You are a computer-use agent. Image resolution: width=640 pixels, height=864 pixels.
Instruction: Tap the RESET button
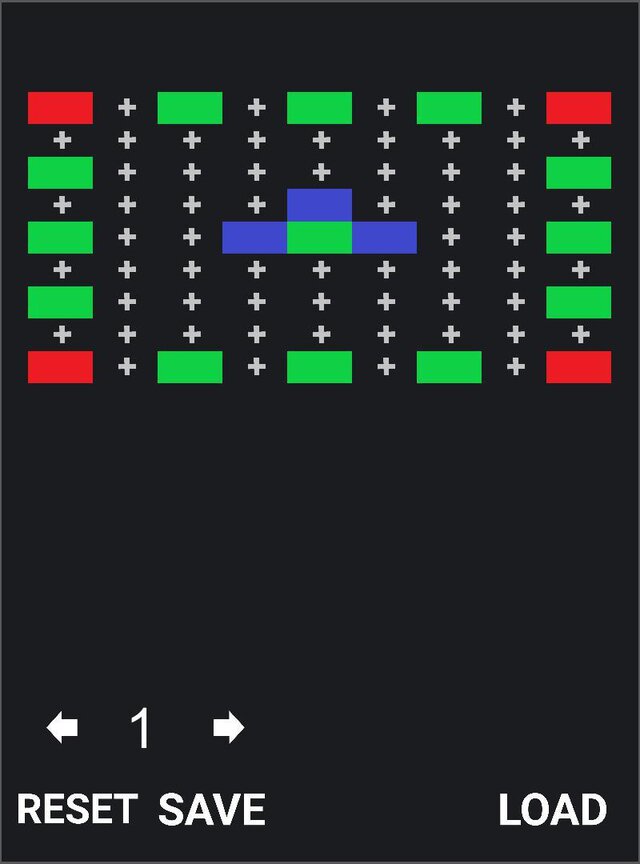[76, 809]
